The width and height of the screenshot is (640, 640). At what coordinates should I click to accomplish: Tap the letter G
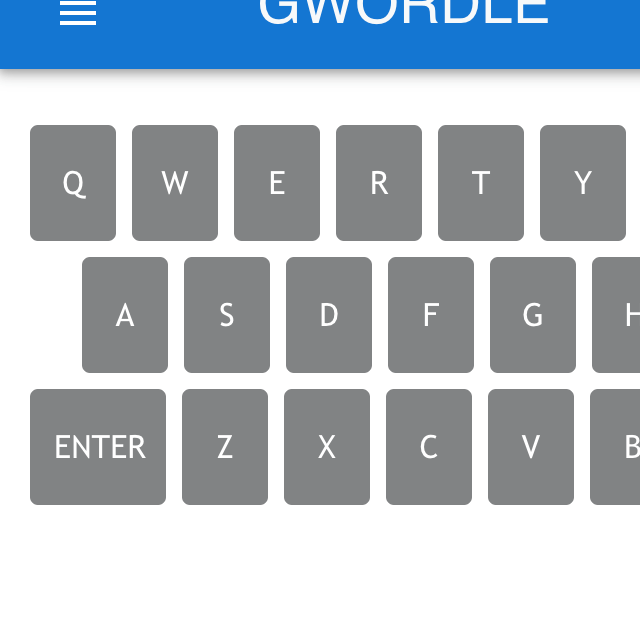coord(533,315)
